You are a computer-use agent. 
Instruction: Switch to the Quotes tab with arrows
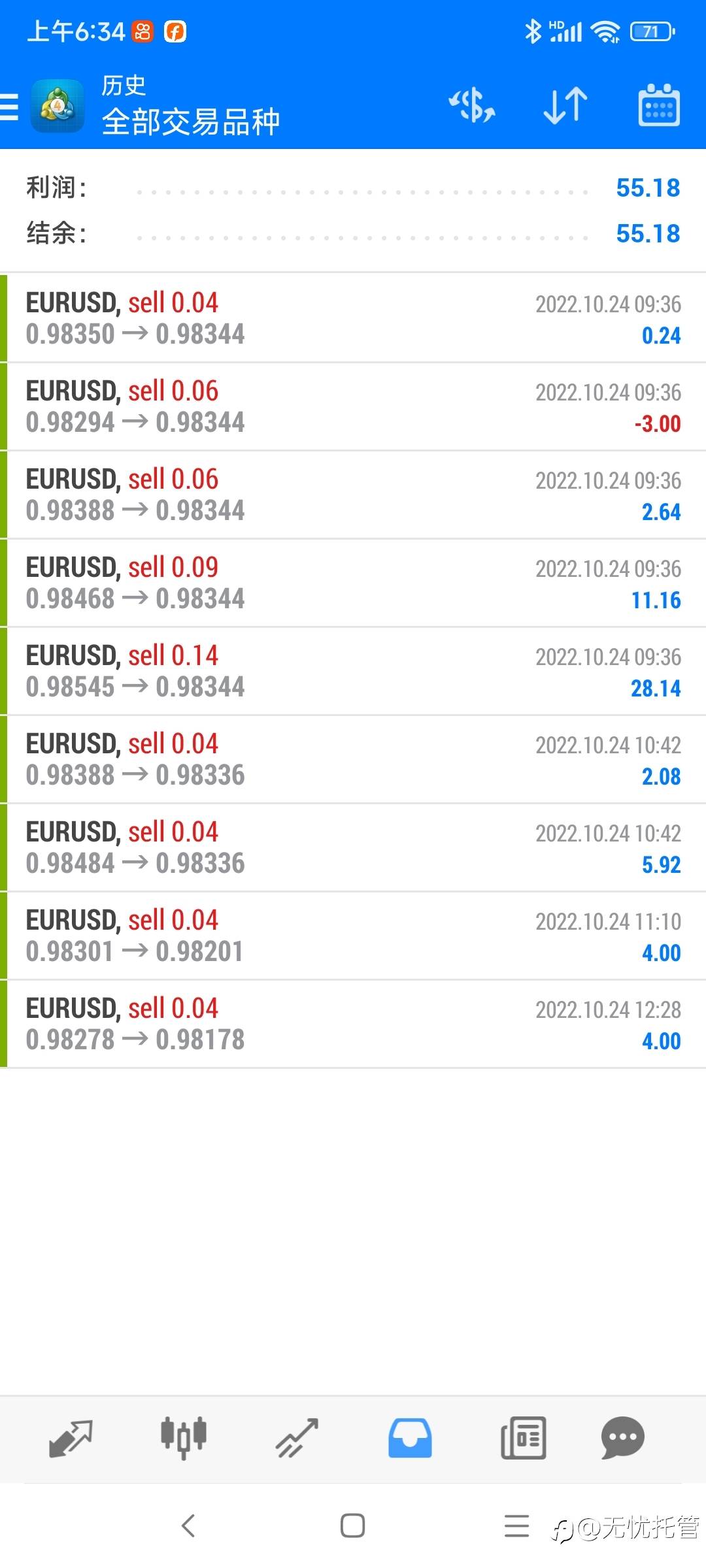71,1438
